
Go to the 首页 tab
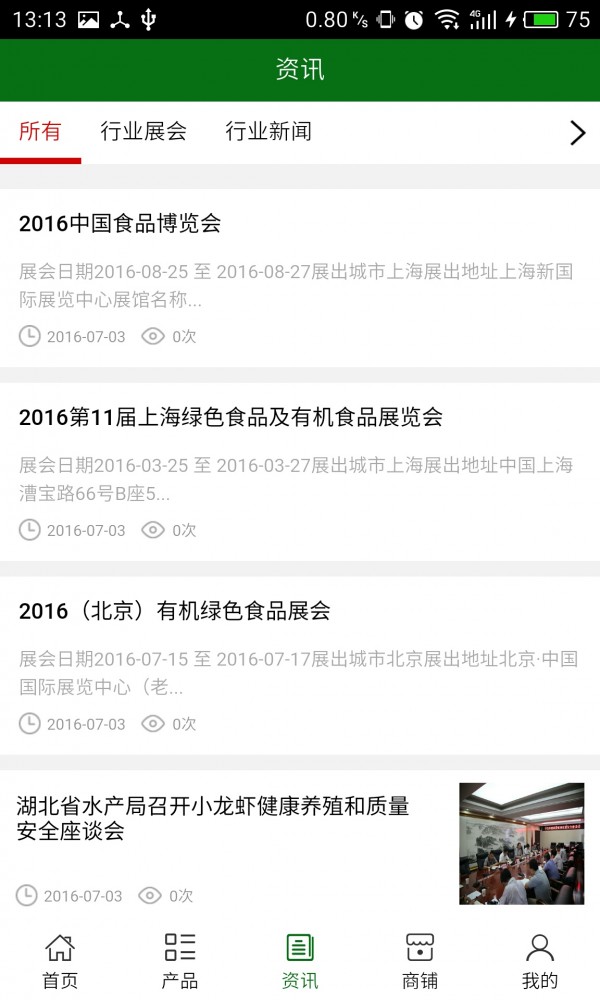pos(60,960)
